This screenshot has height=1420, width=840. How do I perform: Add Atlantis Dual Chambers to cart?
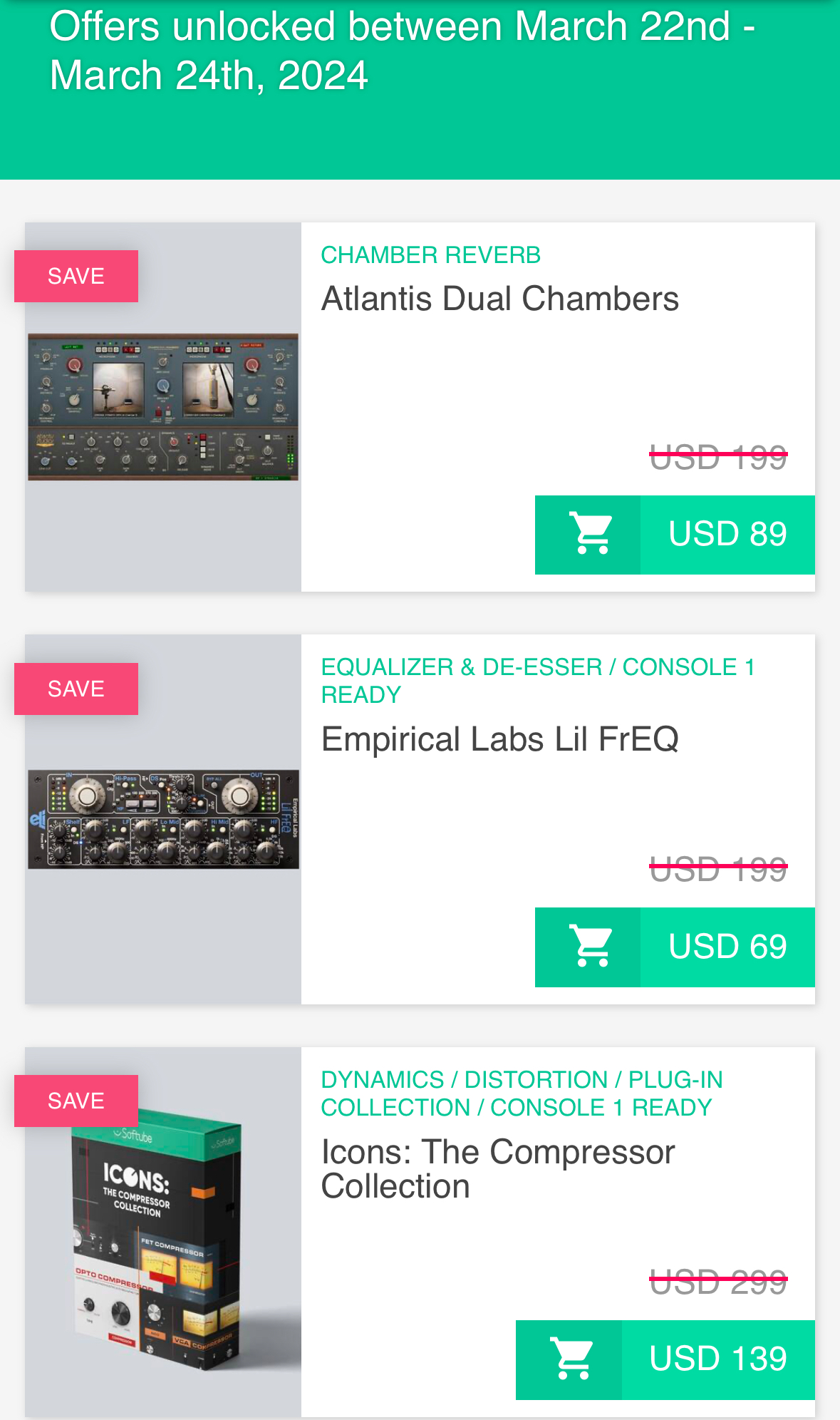pyautogui.click(x=674, y=535)
